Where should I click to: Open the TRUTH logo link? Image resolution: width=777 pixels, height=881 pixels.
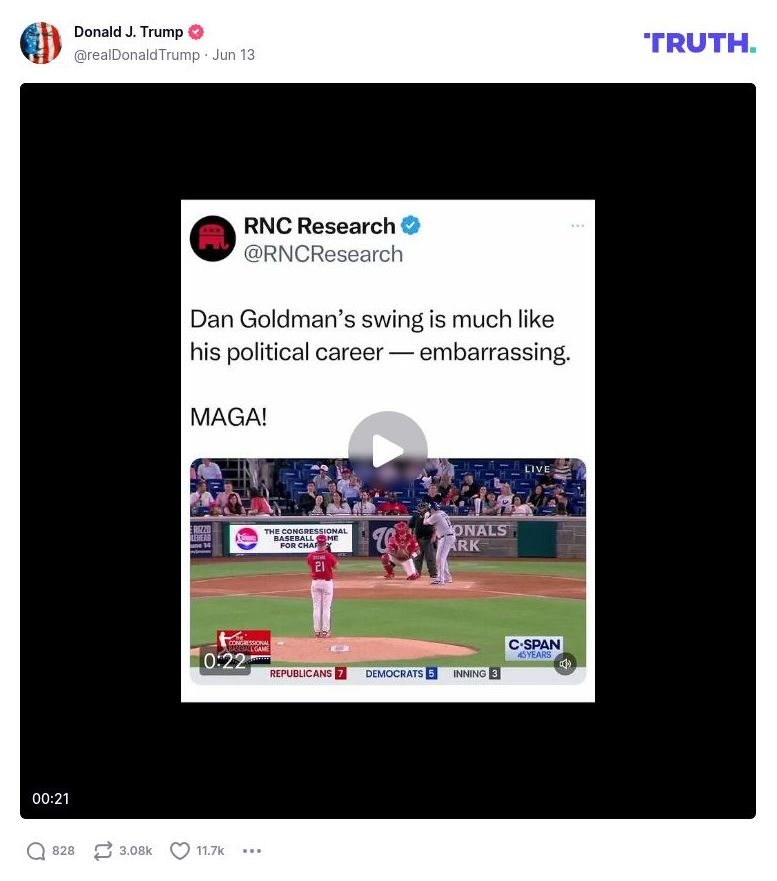pos(699,43)
